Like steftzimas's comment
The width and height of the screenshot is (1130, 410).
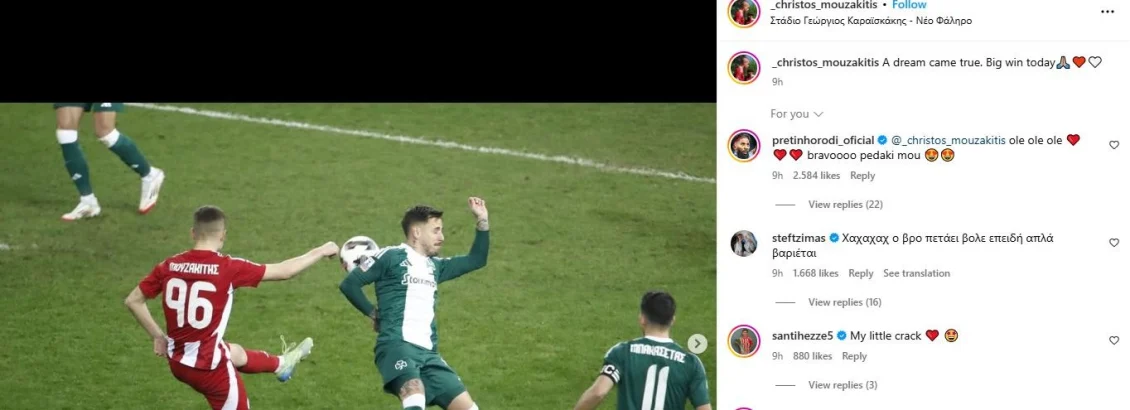pyautogui.click(x=1114, y=243)
